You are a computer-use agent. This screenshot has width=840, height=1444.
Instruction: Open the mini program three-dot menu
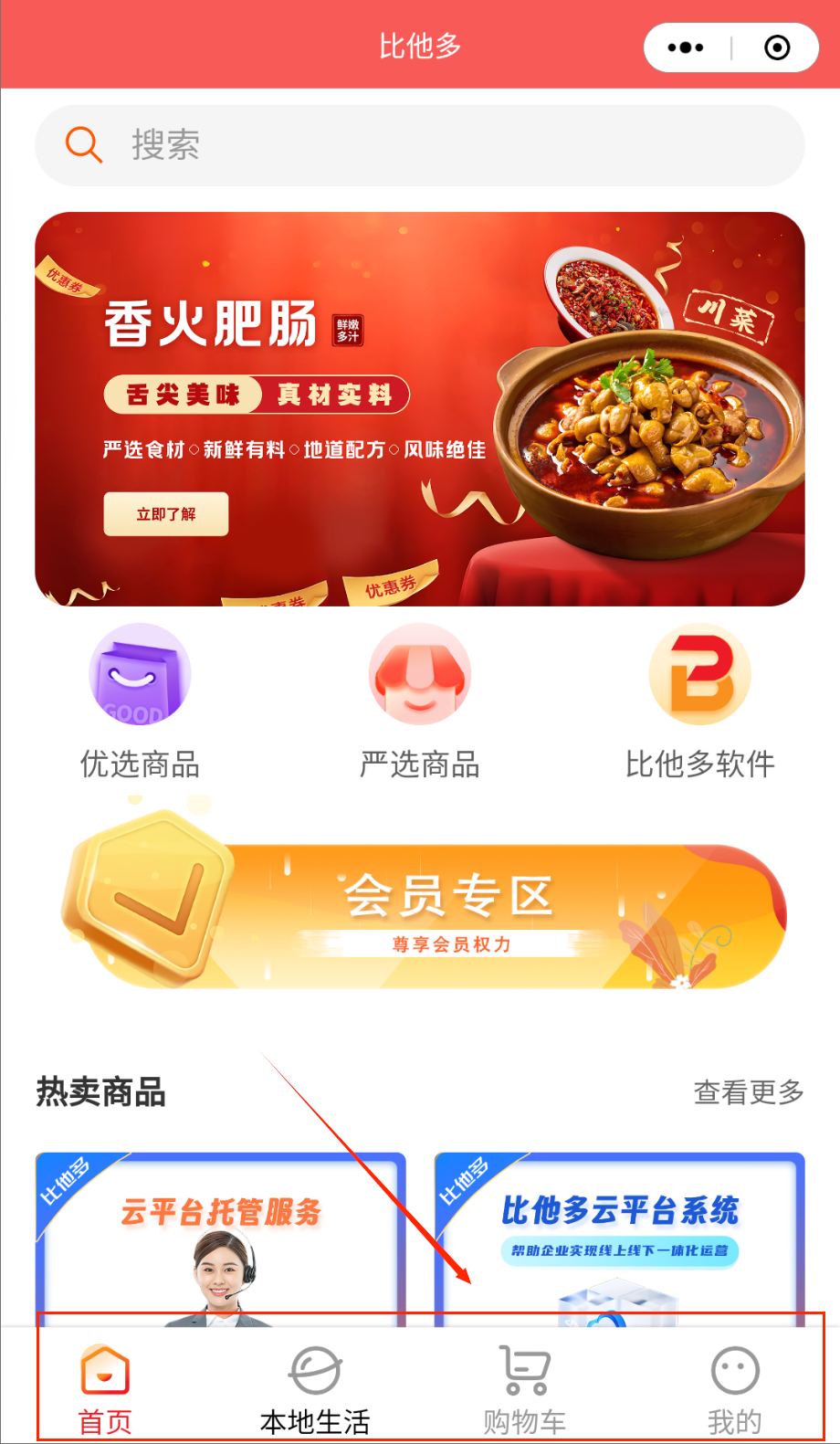686,47
